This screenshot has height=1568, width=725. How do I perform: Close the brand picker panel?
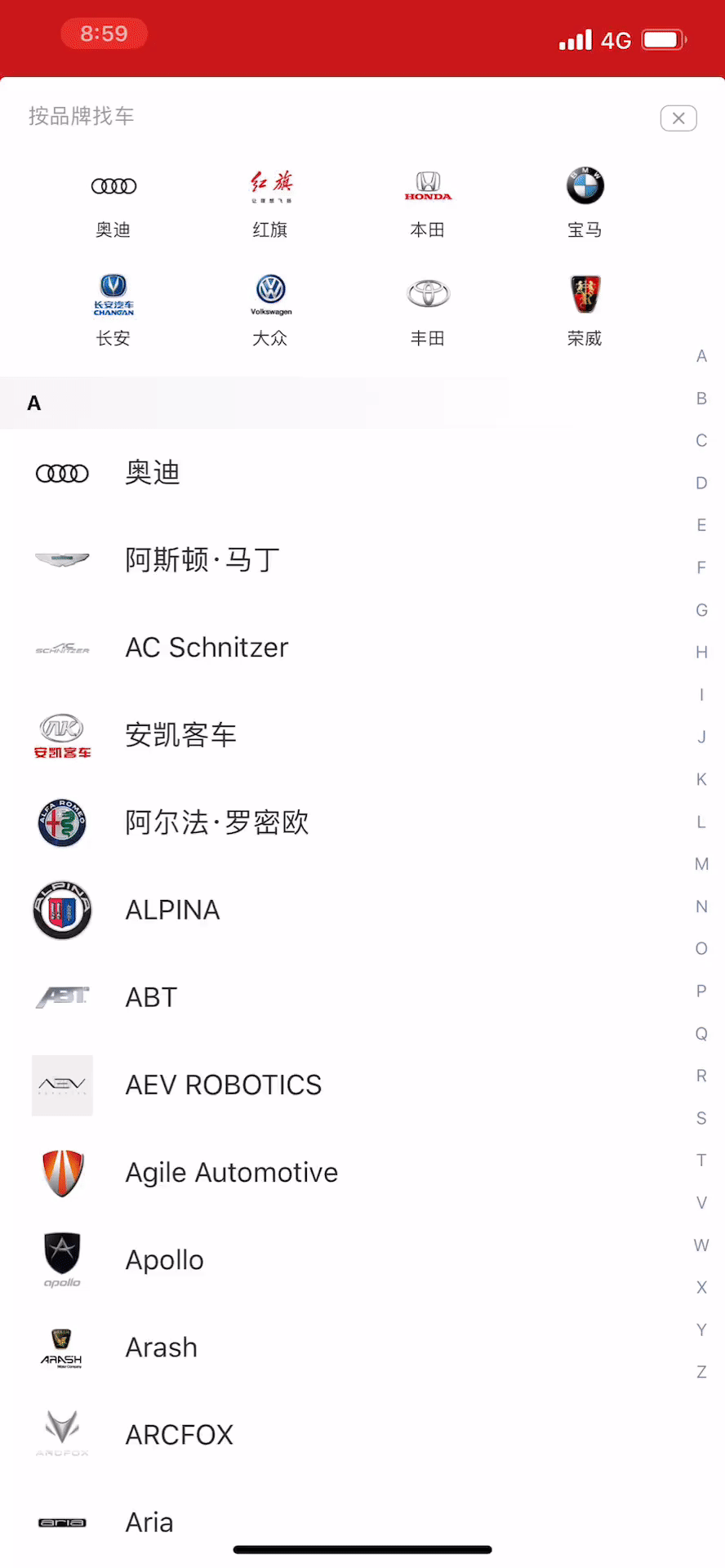pyautogui.click(x=678, y=118)
